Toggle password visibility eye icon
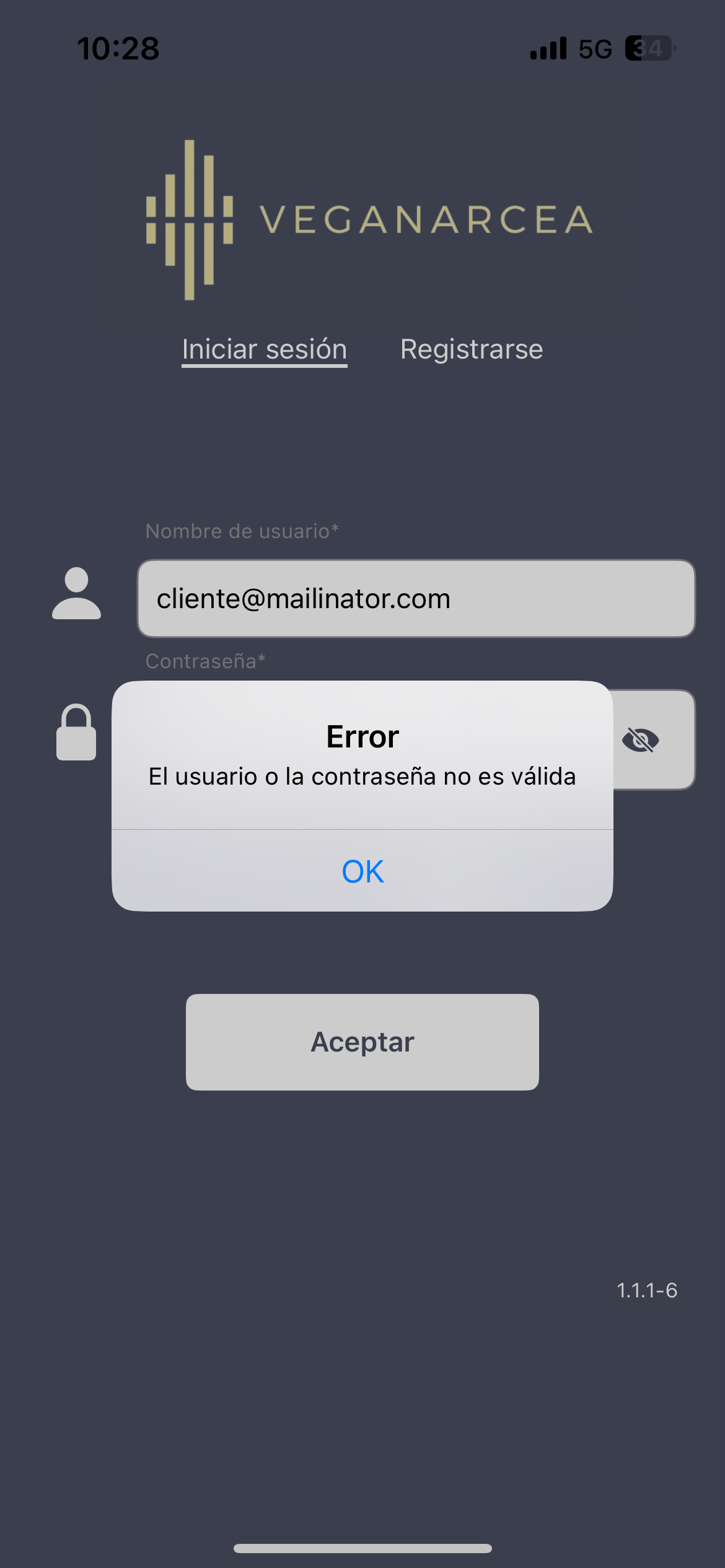The width and height of the screenshot is (725, 1568). [641, 740]
